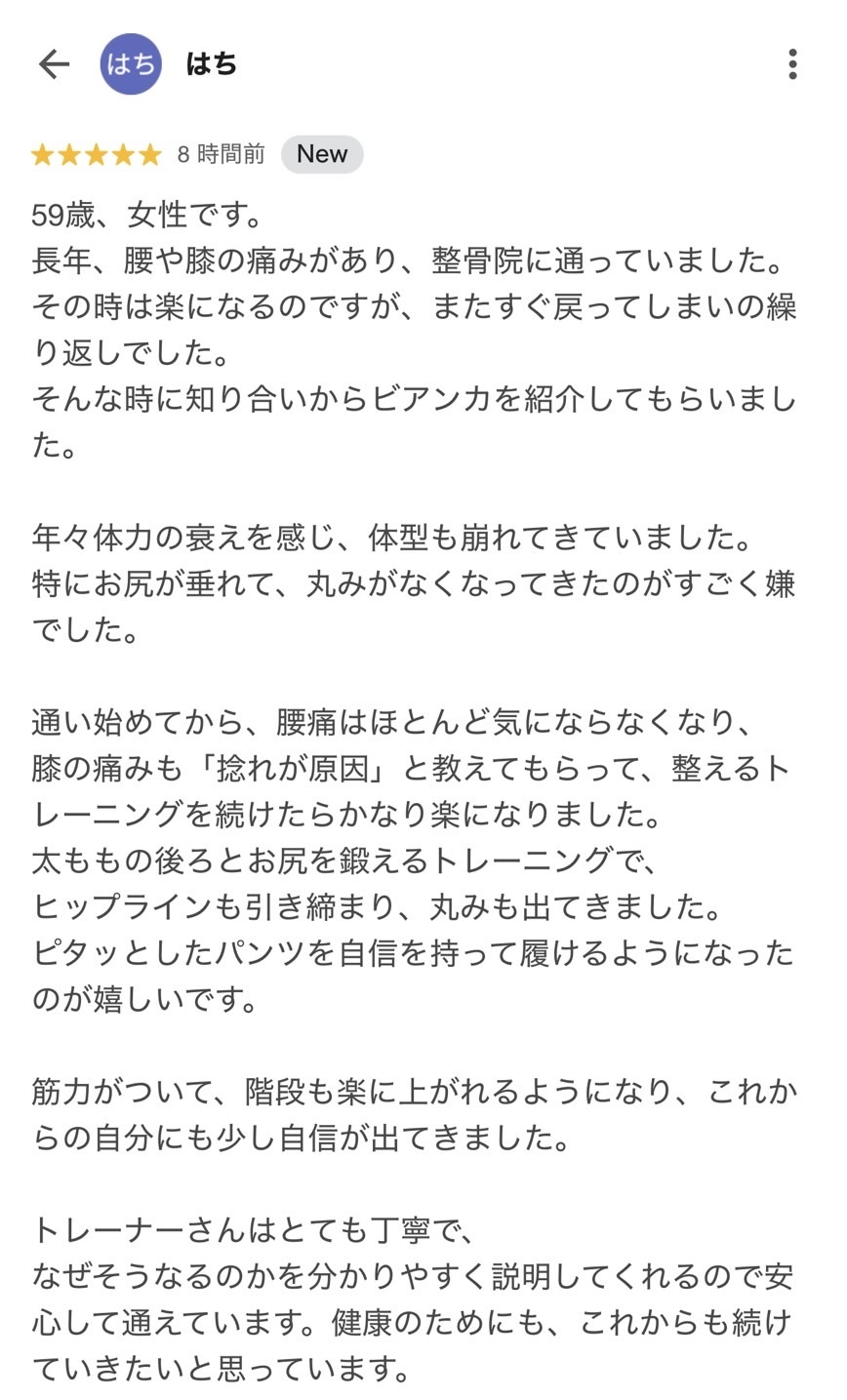Open the three-dot overflow menu

point(792,64)
